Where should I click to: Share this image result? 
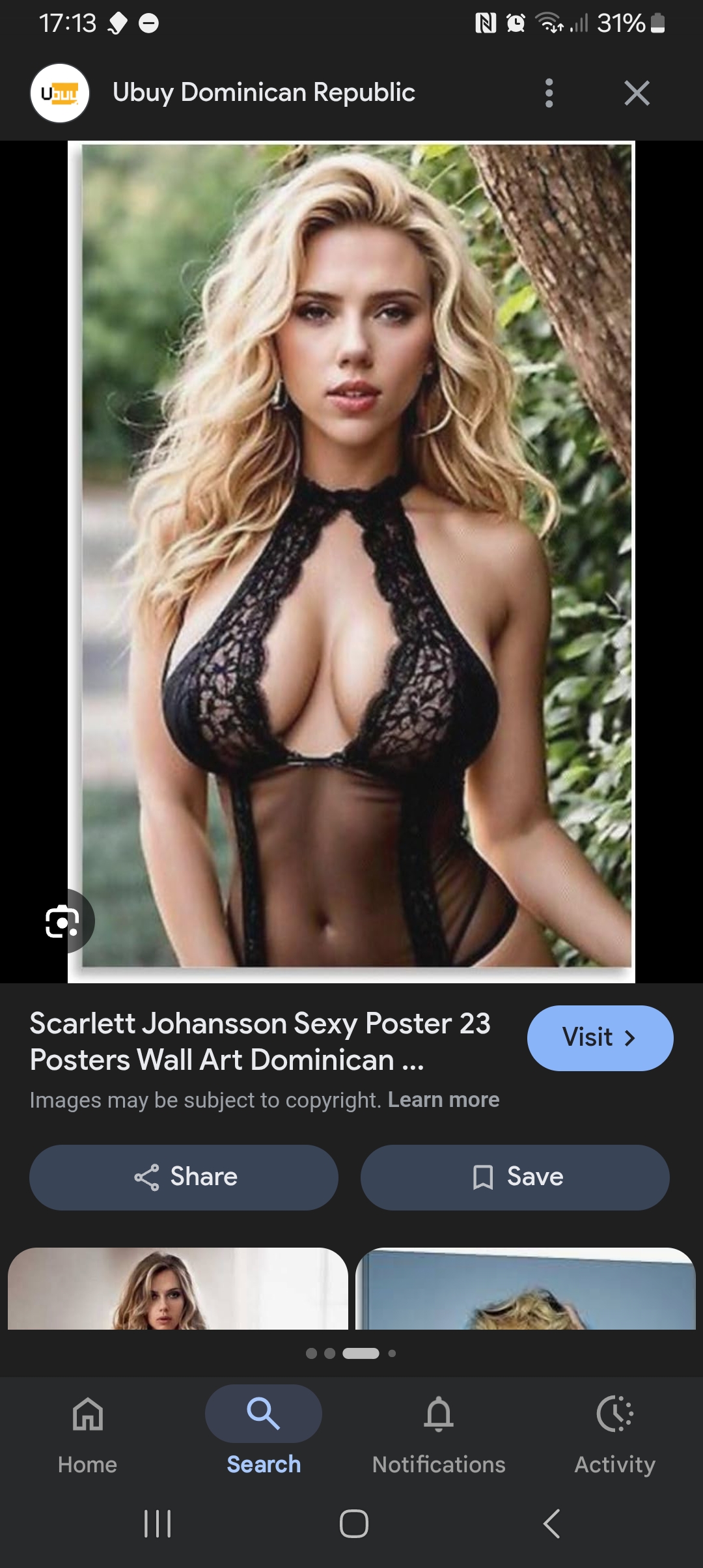tap(184, 1177)
